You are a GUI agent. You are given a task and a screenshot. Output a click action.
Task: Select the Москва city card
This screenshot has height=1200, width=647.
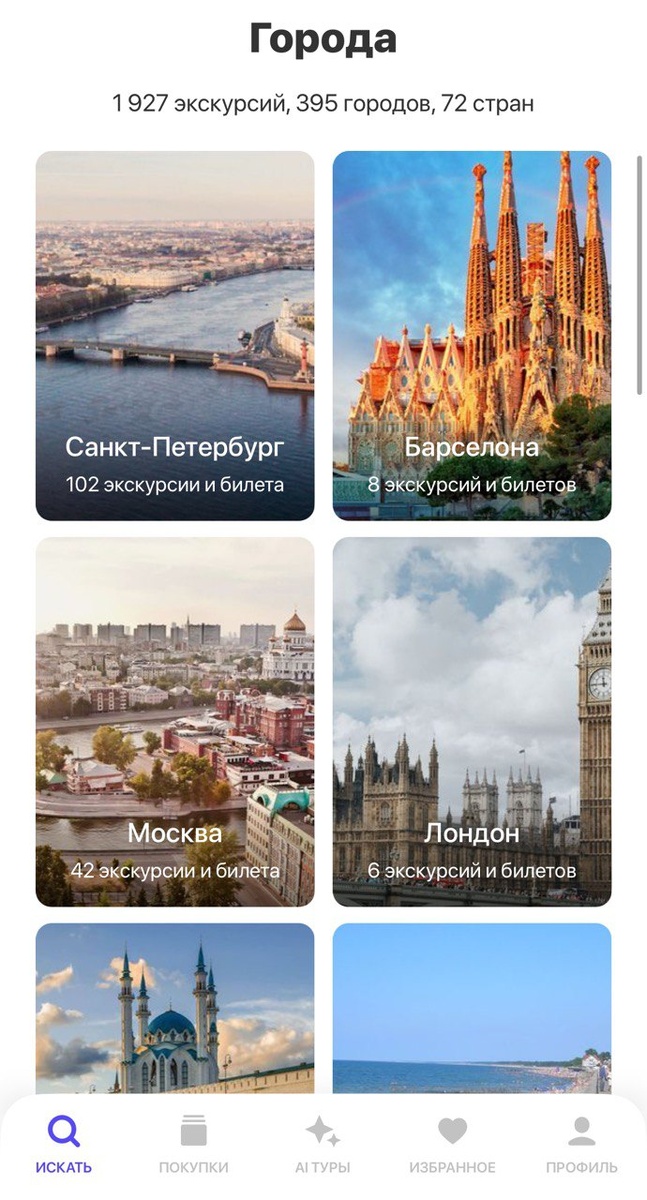click(x=175, y=721)
